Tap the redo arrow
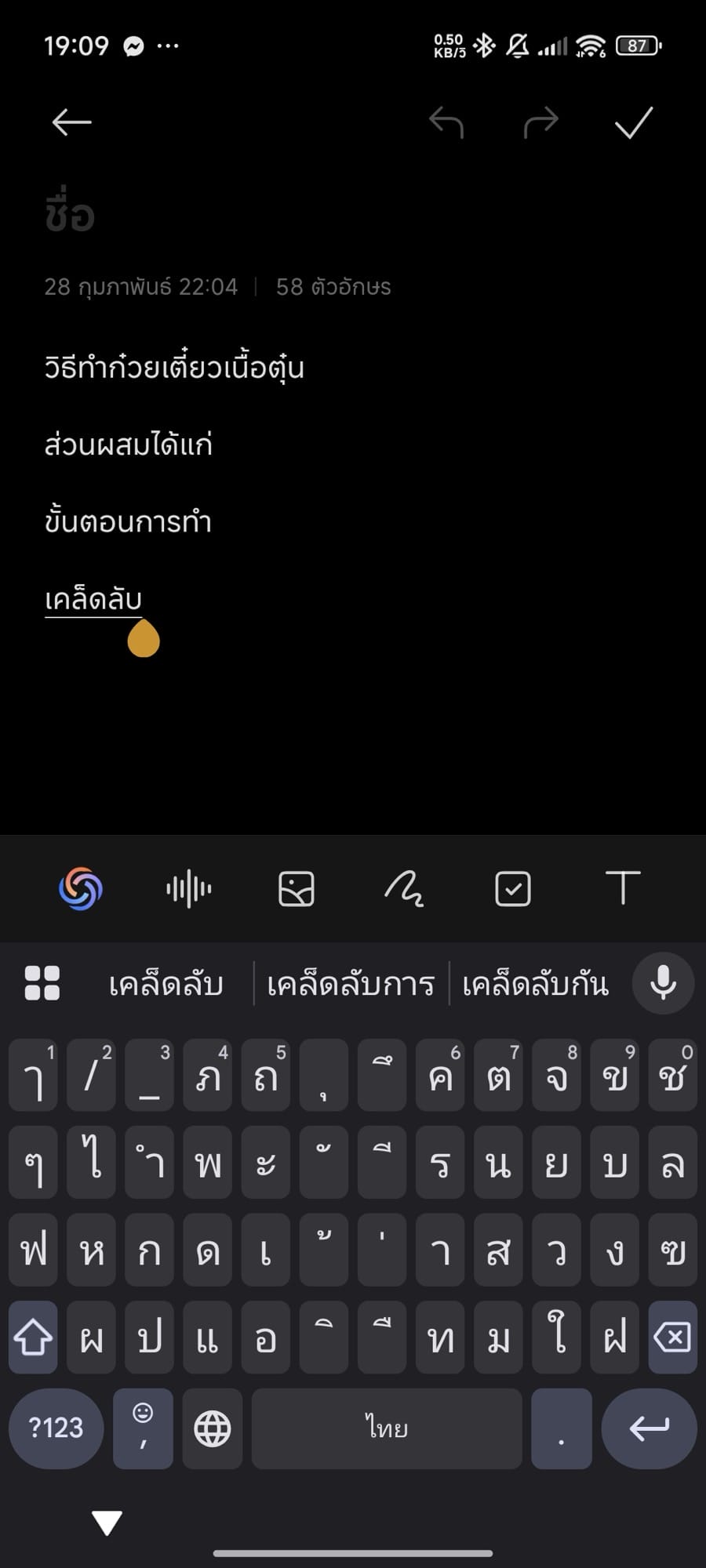Viewport: 706px width, 1568px height. tap(540, 122)
